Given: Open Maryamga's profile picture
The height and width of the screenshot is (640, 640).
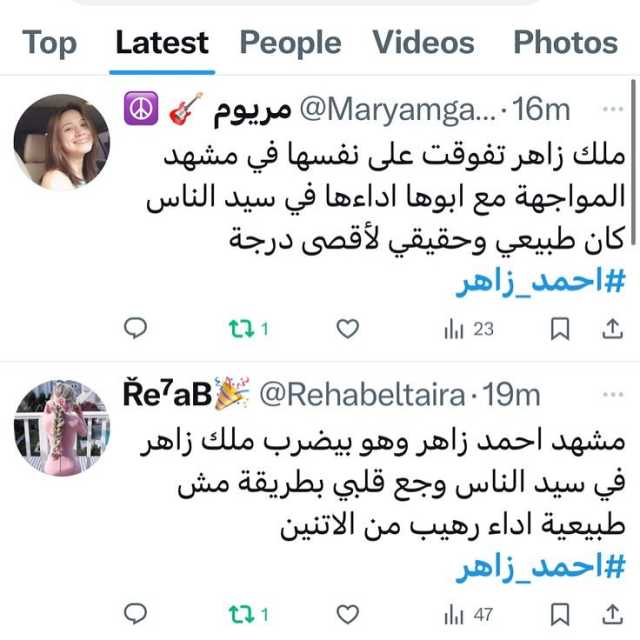Looking at the screenshot, I should (x=62, y=142).
